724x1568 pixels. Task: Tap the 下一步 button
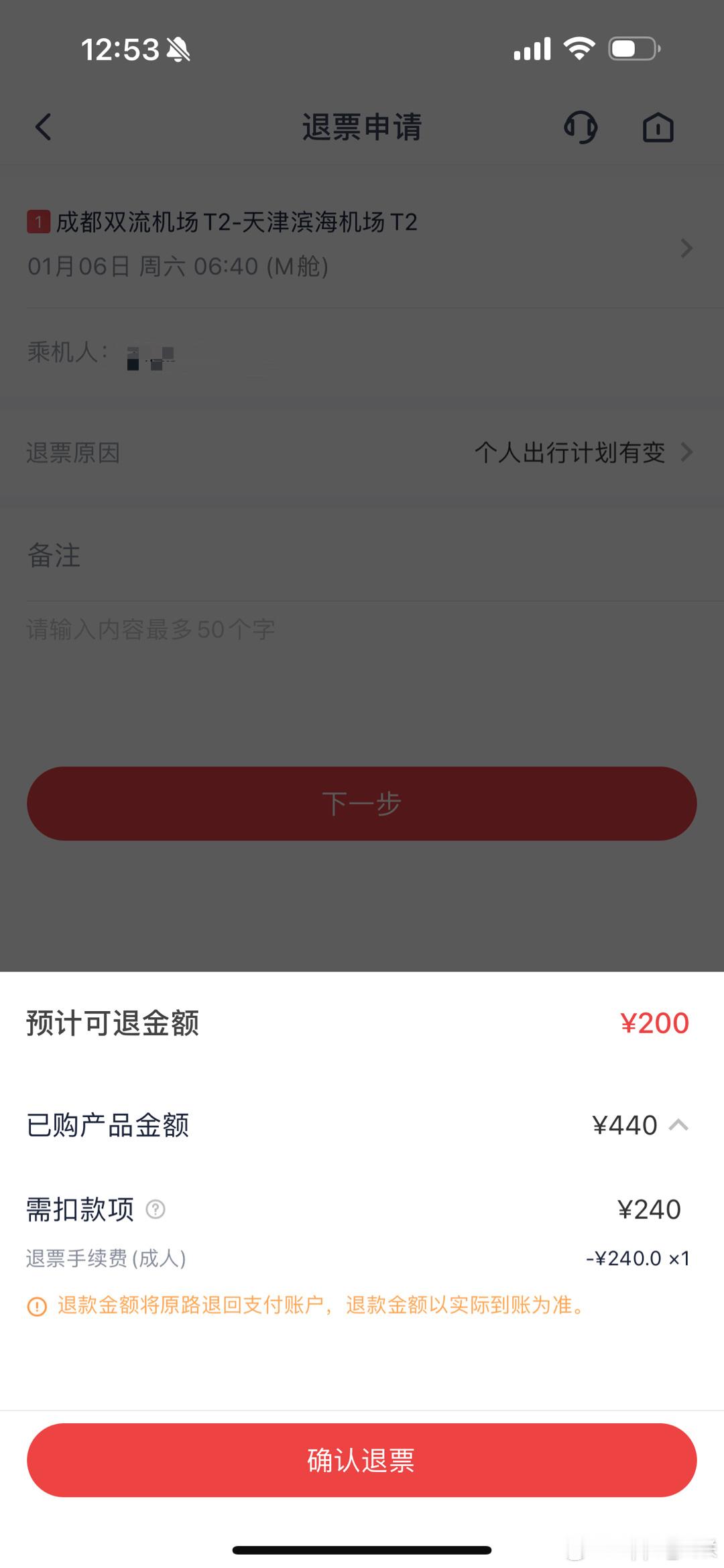(362, 803)
